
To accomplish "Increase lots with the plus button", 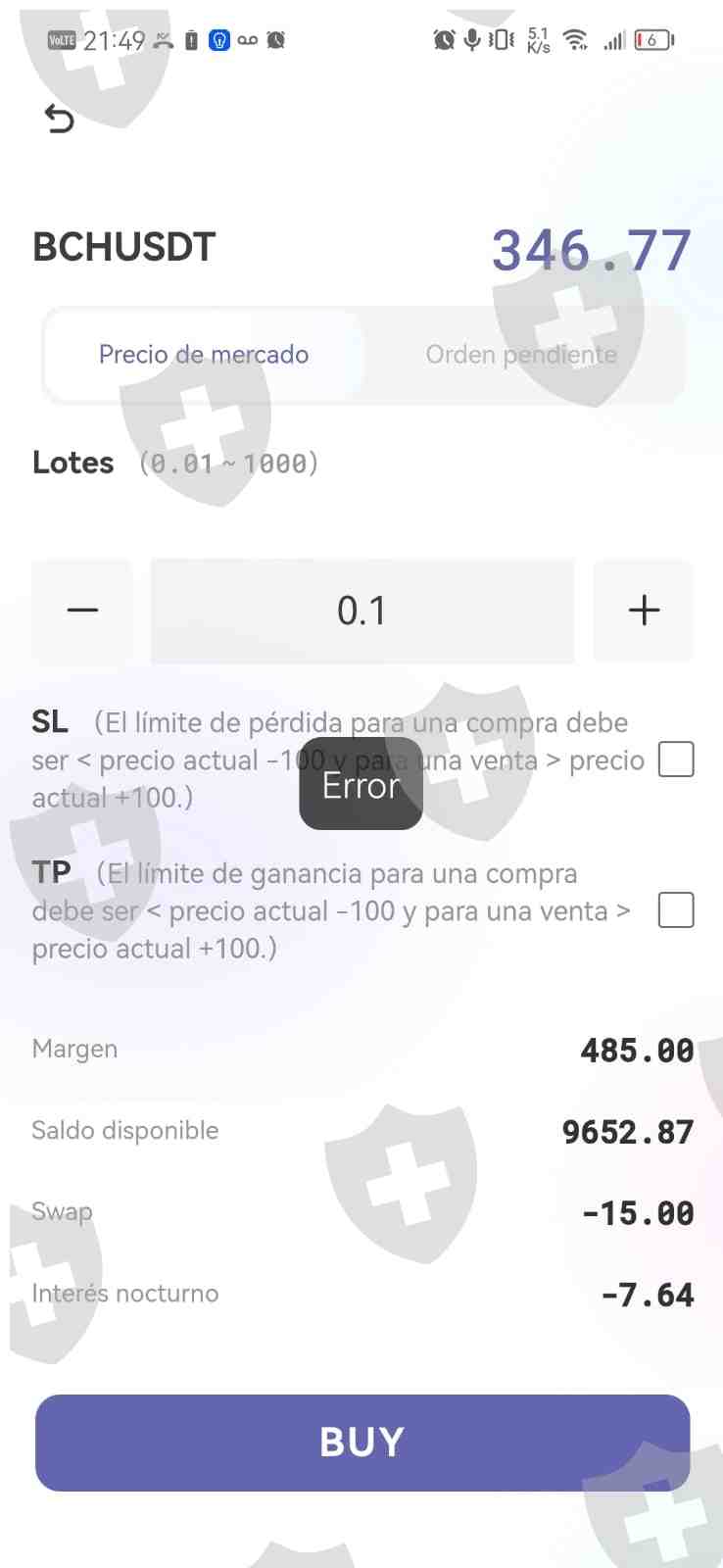I will [x=644, y=611].
